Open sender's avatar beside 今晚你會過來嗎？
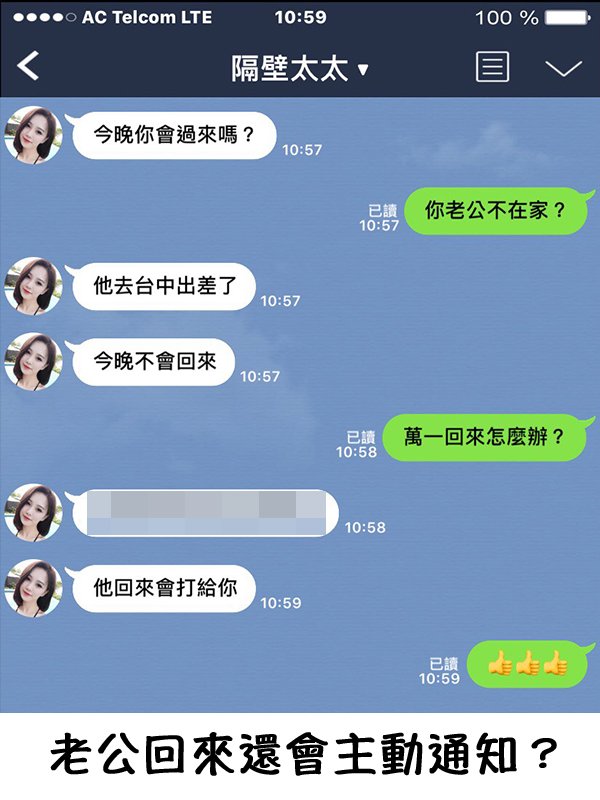Screen dimensions: 600x800 pos(34,135)
